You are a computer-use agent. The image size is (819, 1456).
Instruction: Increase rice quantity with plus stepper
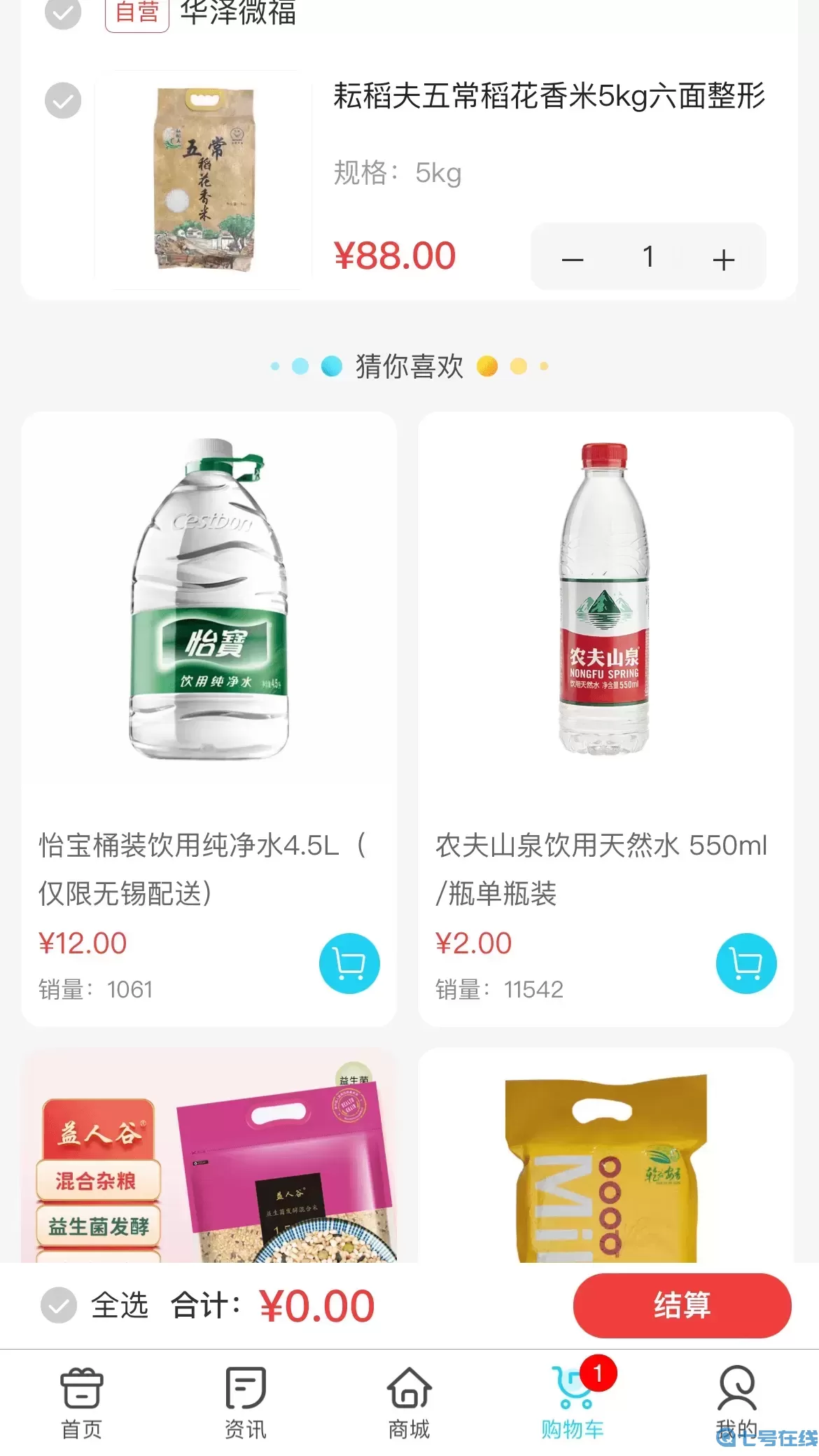(724, 257)
